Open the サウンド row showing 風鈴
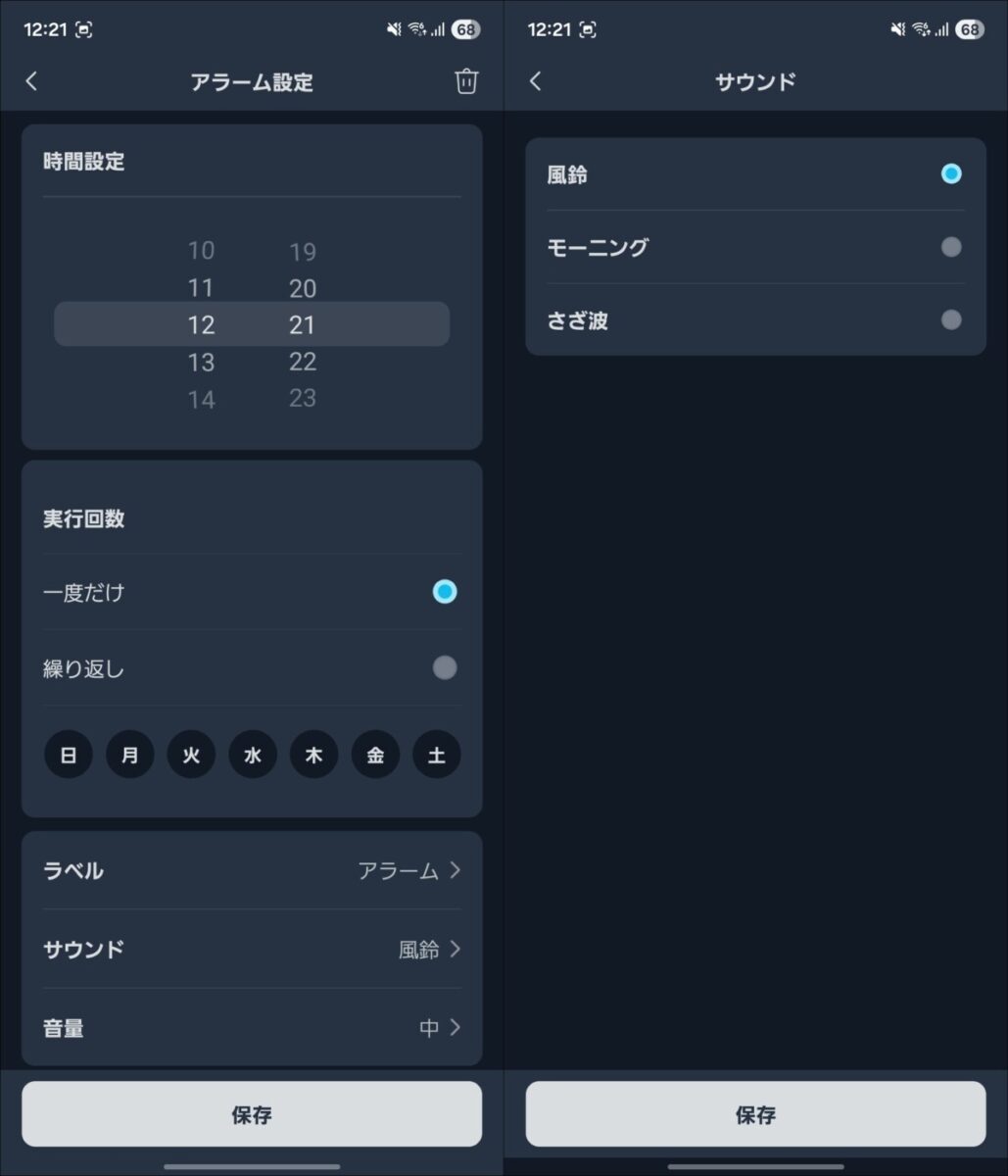Screen dimensions: 1008x1176 [x=252, y=949]
